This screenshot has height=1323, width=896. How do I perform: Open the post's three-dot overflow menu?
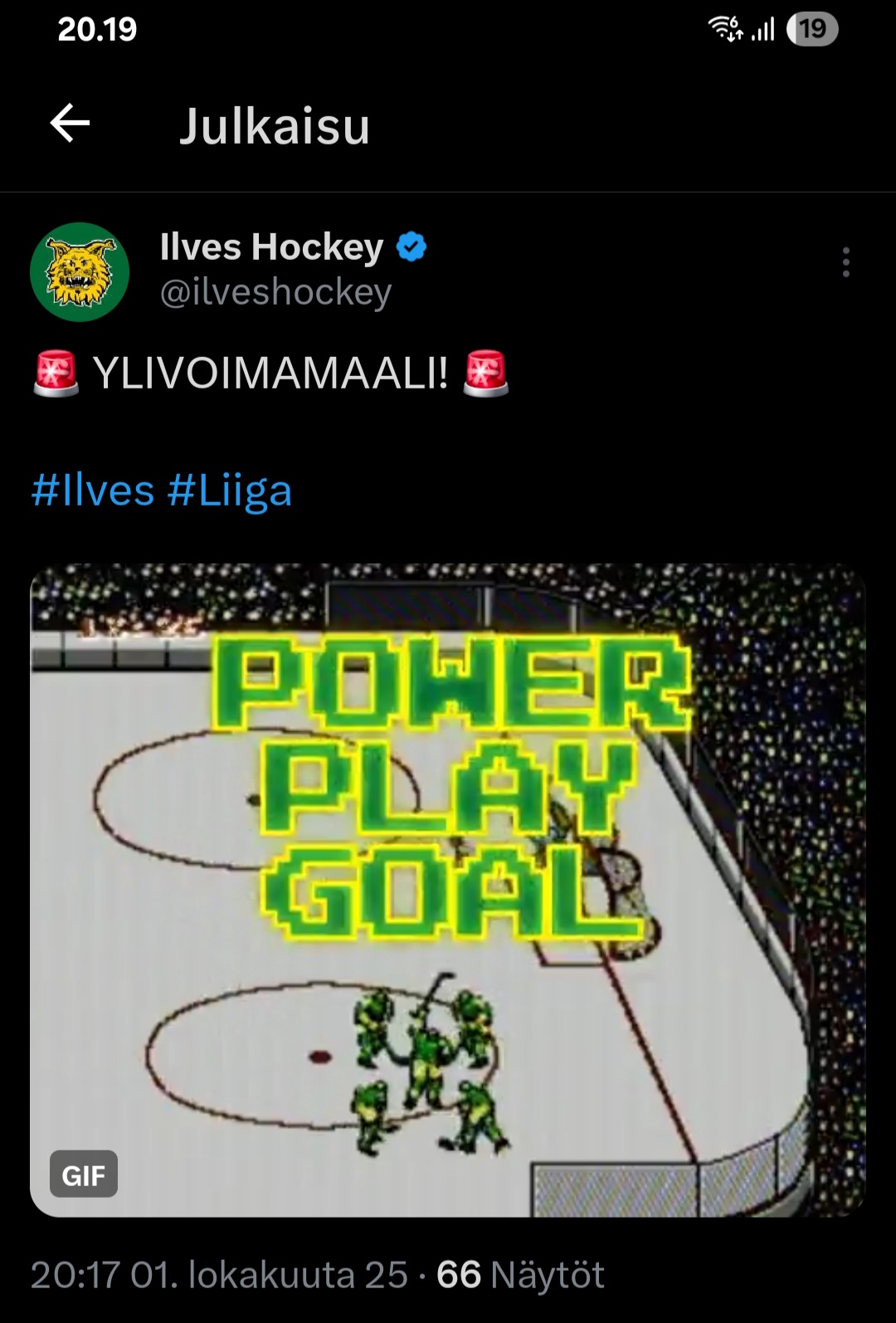(x=845, y=262)
